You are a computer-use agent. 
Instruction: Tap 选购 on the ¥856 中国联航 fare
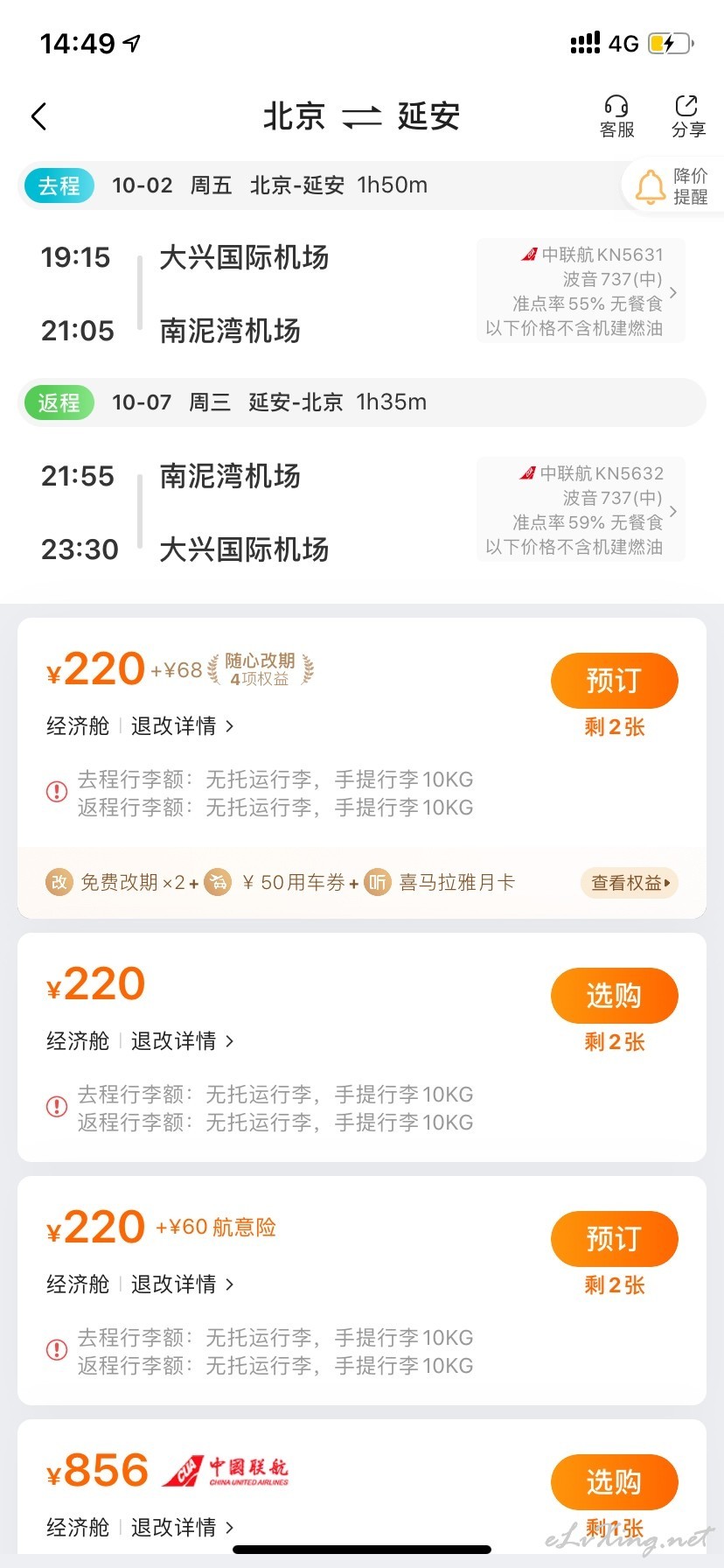(614, 1481)
